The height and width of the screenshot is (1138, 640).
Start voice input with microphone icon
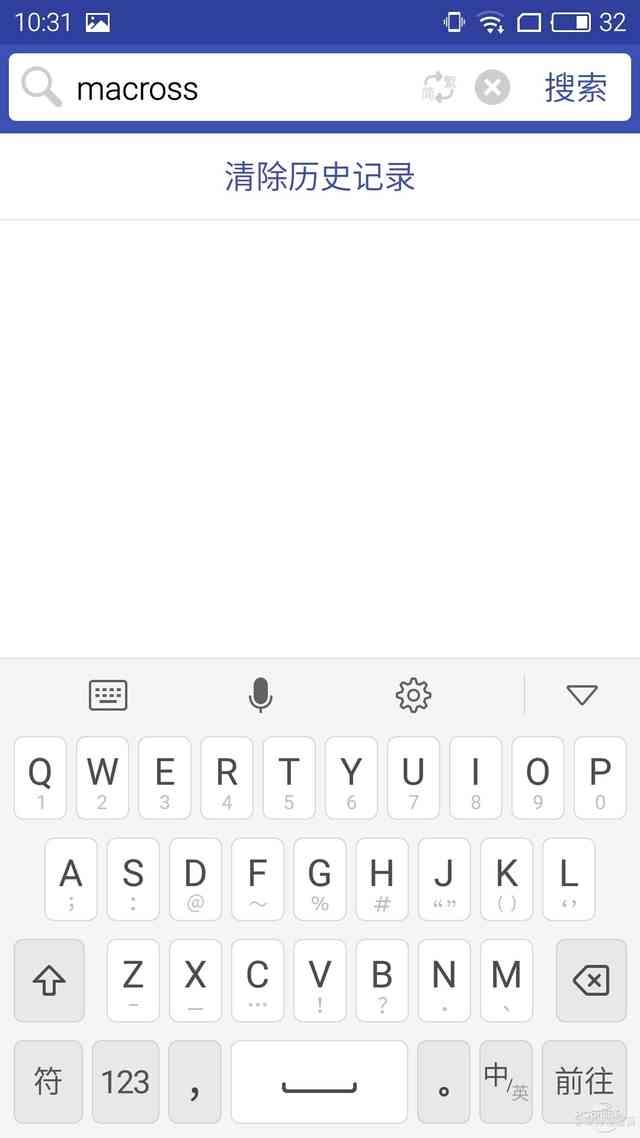[260, 695]
